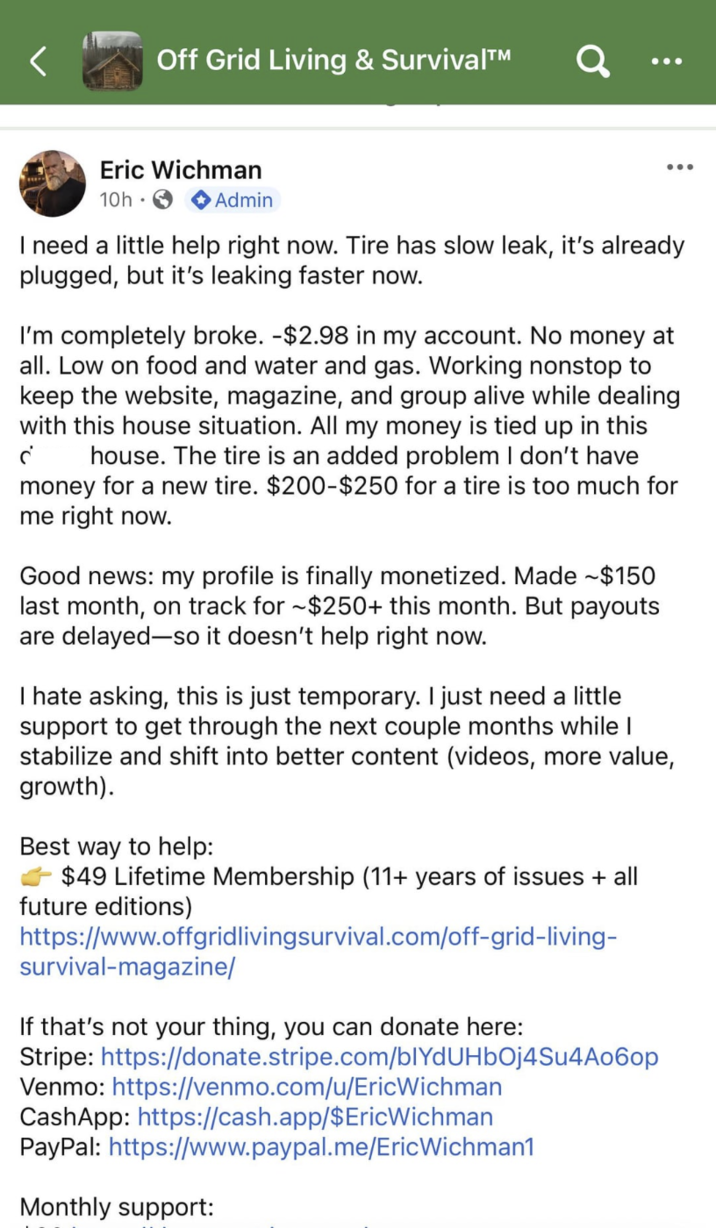Open the PayPal EricWichman1 link
The height and width of the screenshot is (1228, 716).
pyautogui.click(x=321, y=1146)
